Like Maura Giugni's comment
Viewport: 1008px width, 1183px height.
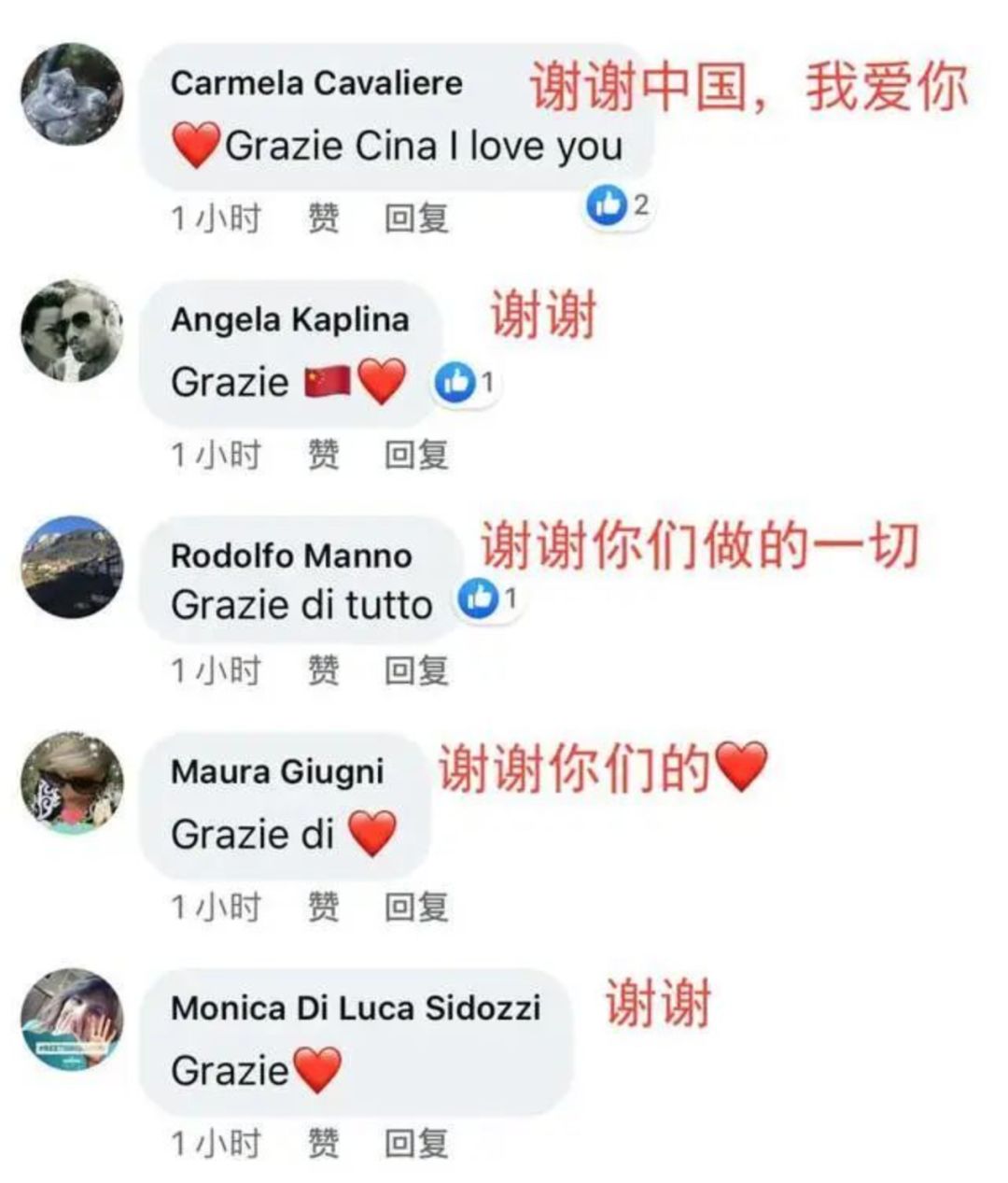click(323, 906)
